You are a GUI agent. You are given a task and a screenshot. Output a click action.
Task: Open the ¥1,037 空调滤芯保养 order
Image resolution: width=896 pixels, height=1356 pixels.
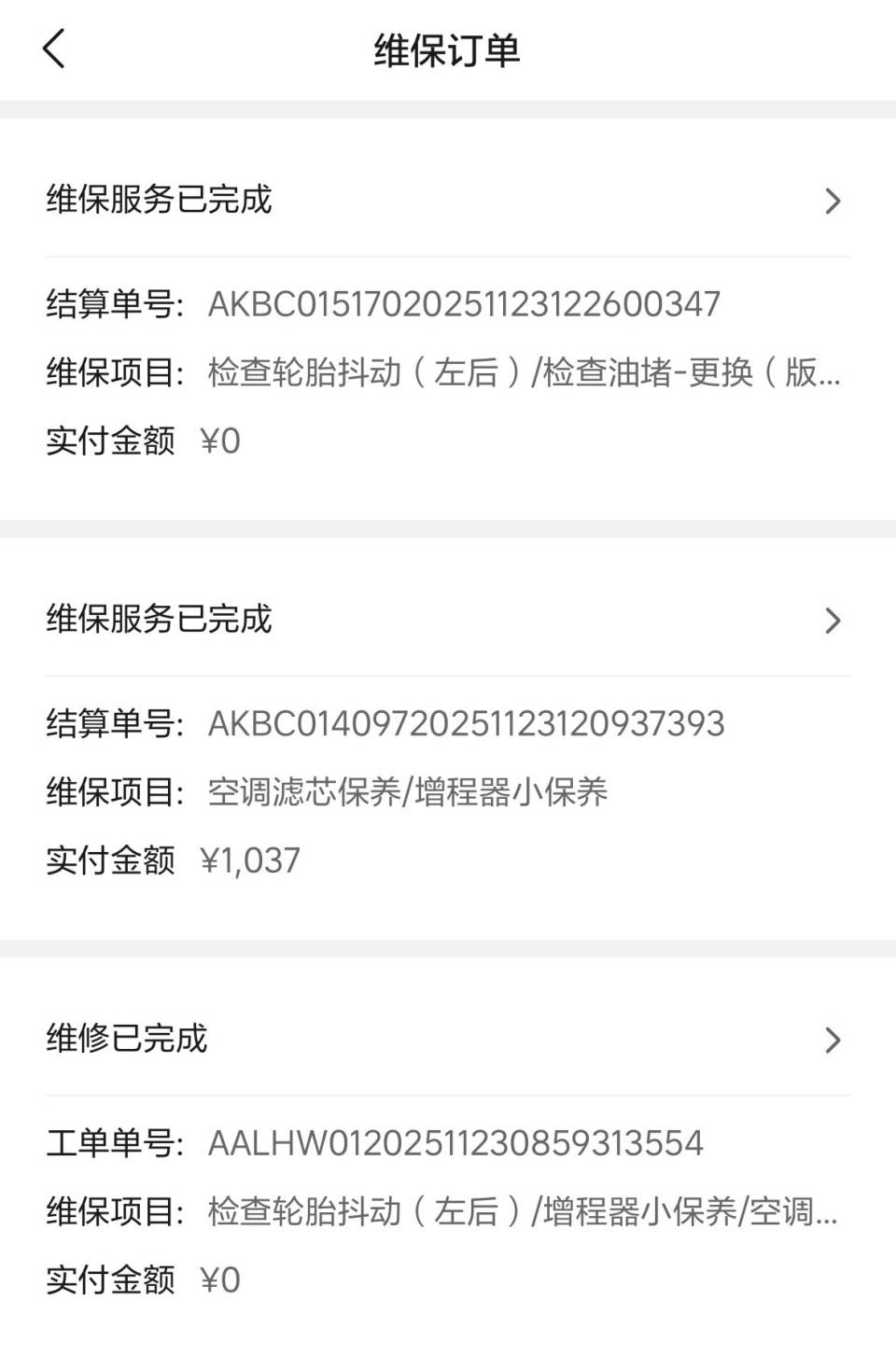(448, 621)
